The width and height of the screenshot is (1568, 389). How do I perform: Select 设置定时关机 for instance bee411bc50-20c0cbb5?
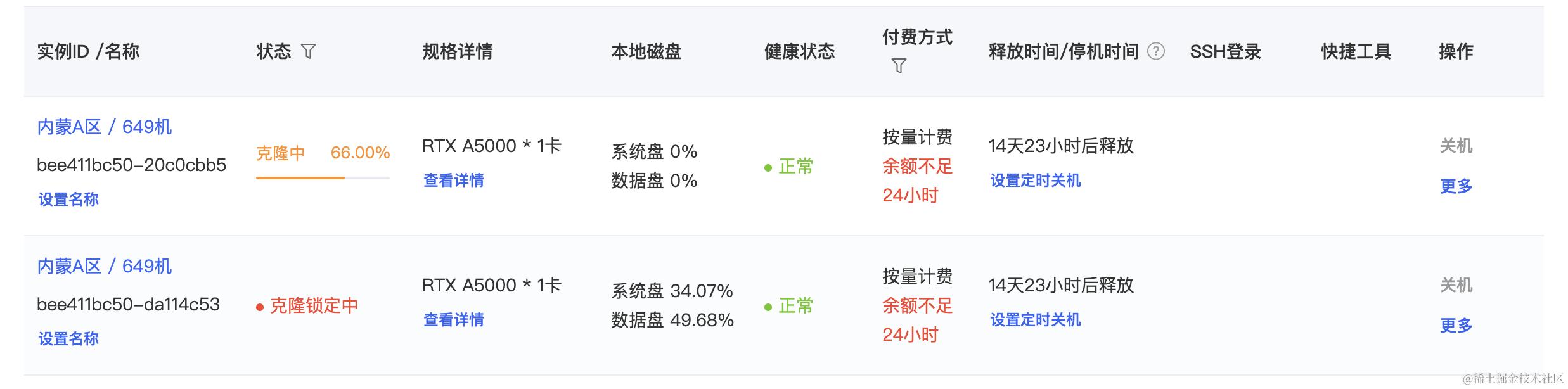(x=1036, y=181)
